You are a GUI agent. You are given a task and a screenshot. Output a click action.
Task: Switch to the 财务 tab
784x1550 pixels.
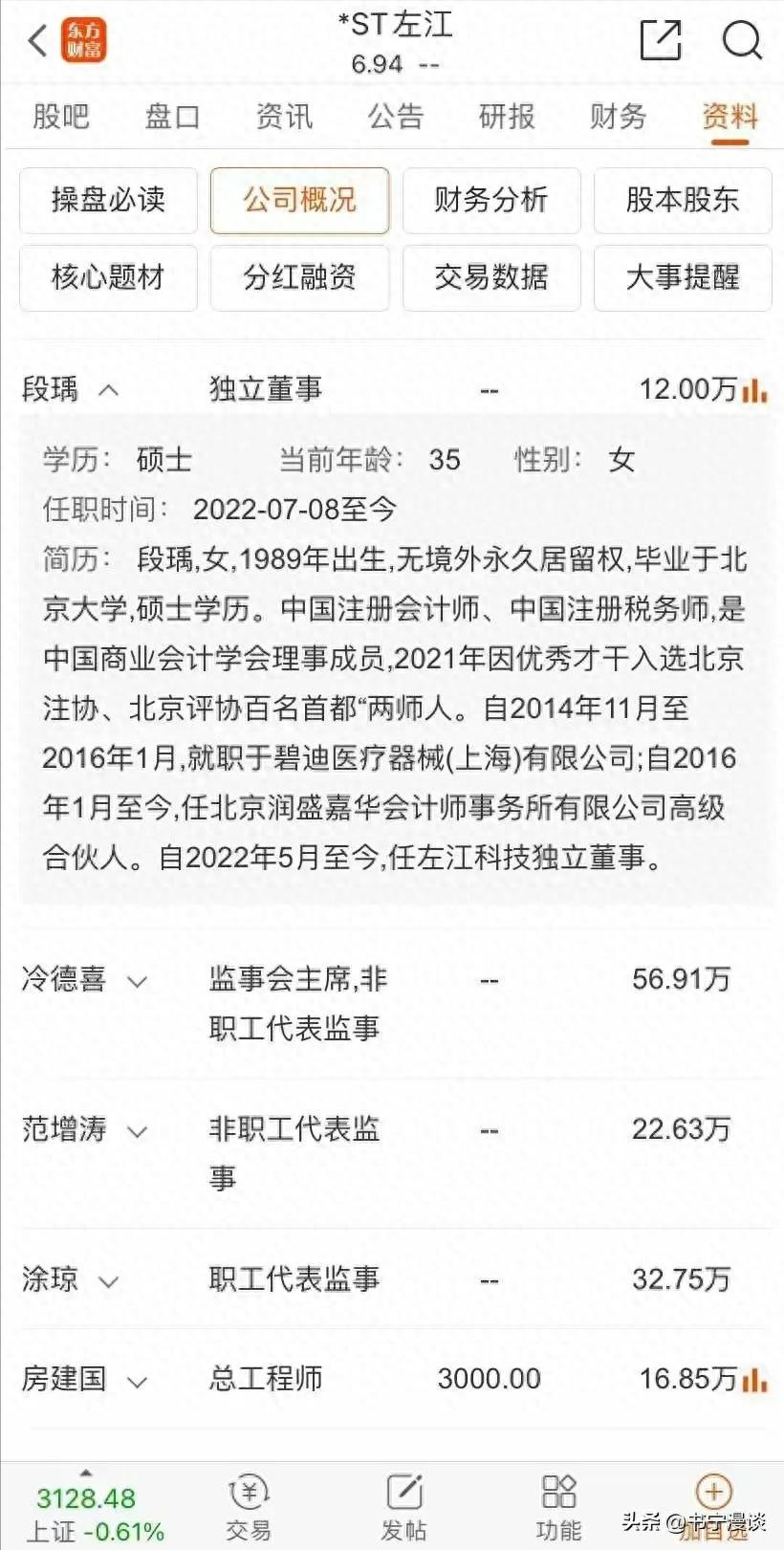pyautogui.click(x=618, y=117)
